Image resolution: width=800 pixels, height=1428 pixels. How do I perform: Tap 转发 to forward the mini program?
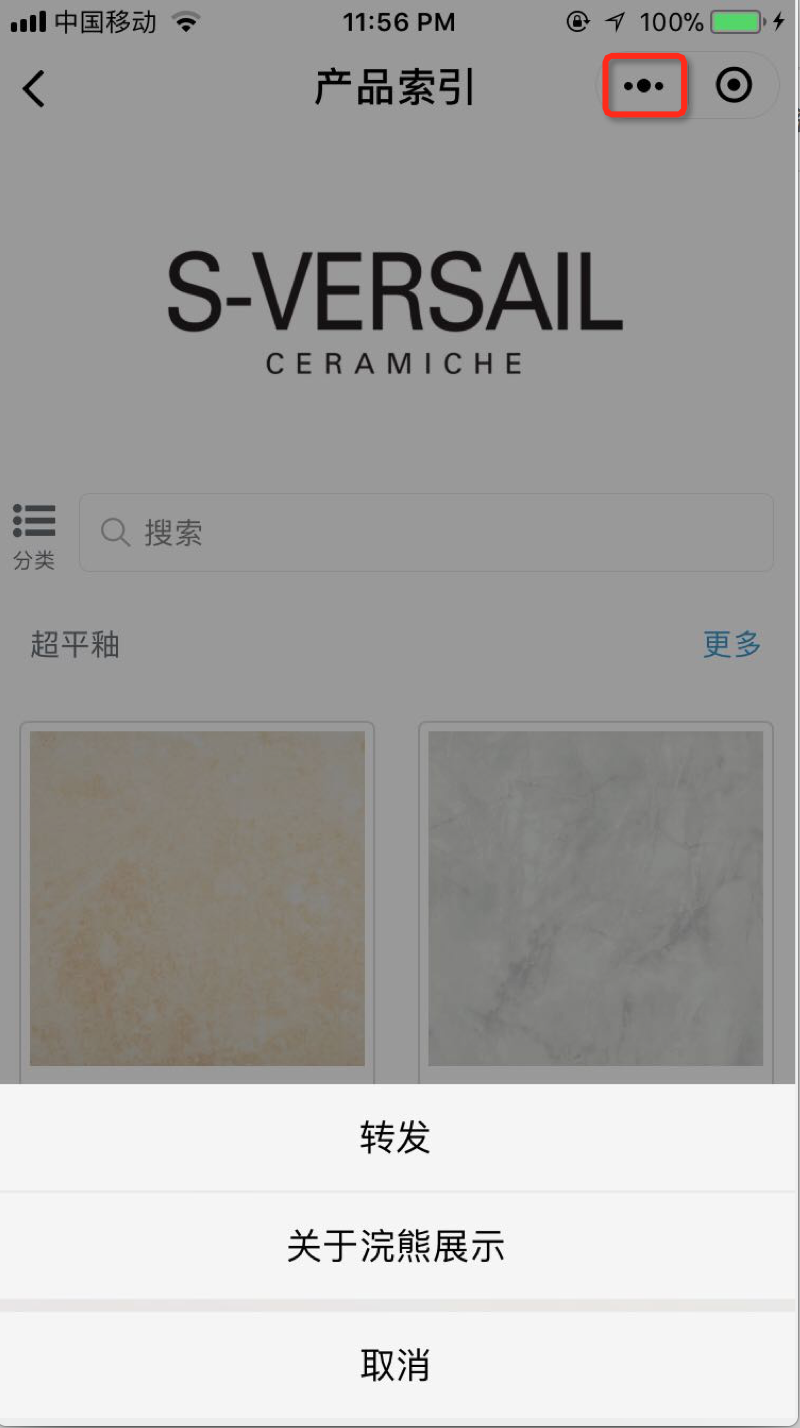point(395,1138)
